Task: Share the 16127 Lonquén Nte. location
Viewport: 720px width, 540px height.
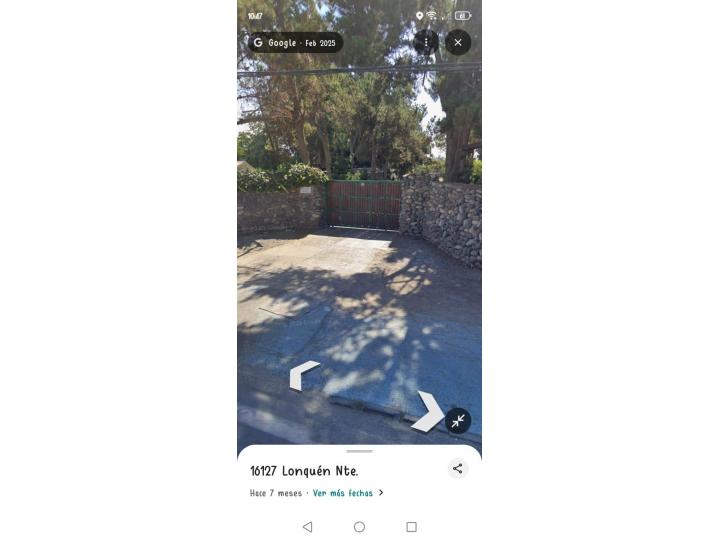Action: pos(458,468)
